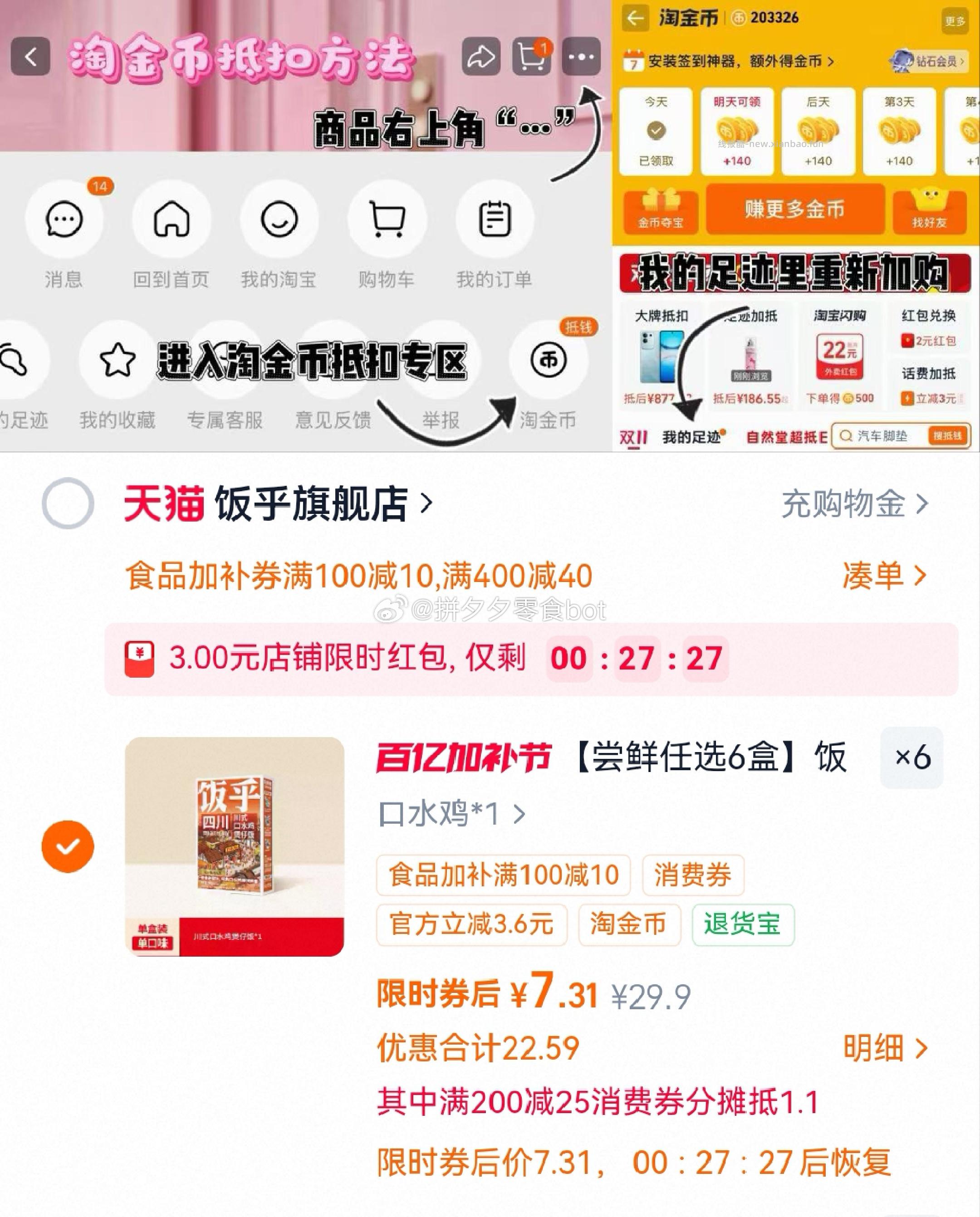Tap today's 已领取 sign-in checkmark
Screen dimensions: 980x1217
(x=657, y=130)
